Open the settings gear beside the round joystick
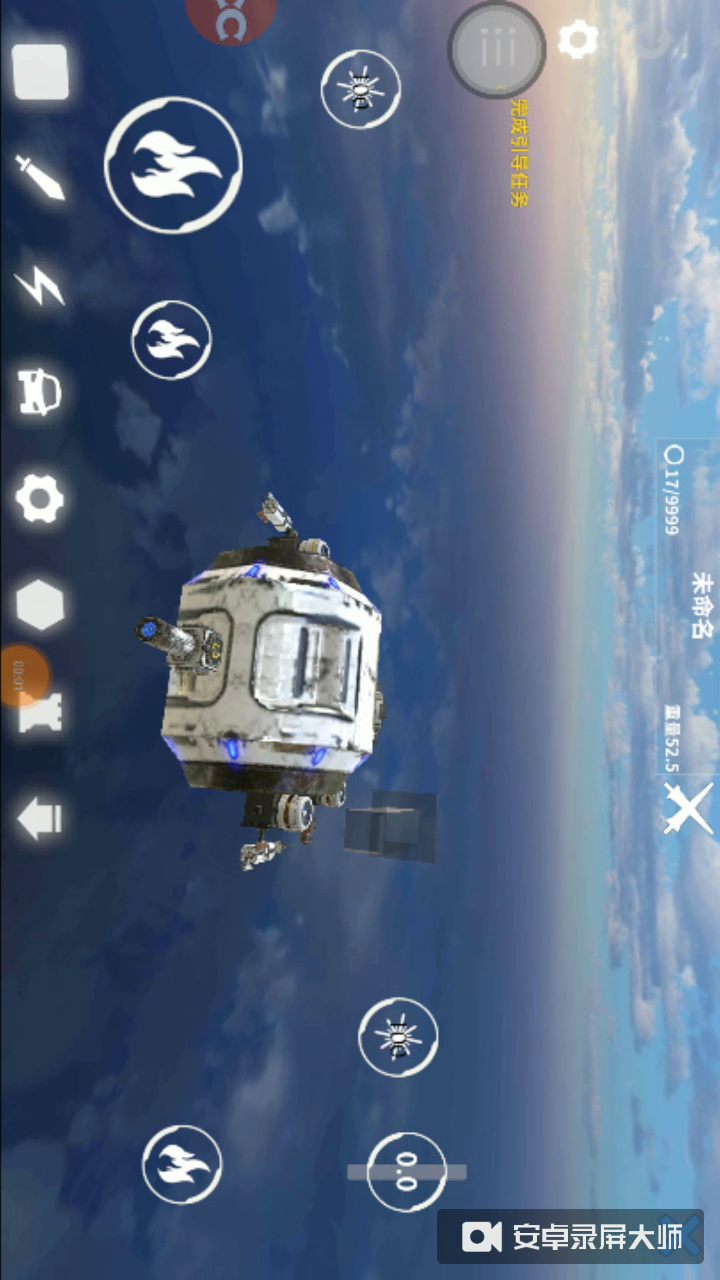 click(x=577, y=40)
